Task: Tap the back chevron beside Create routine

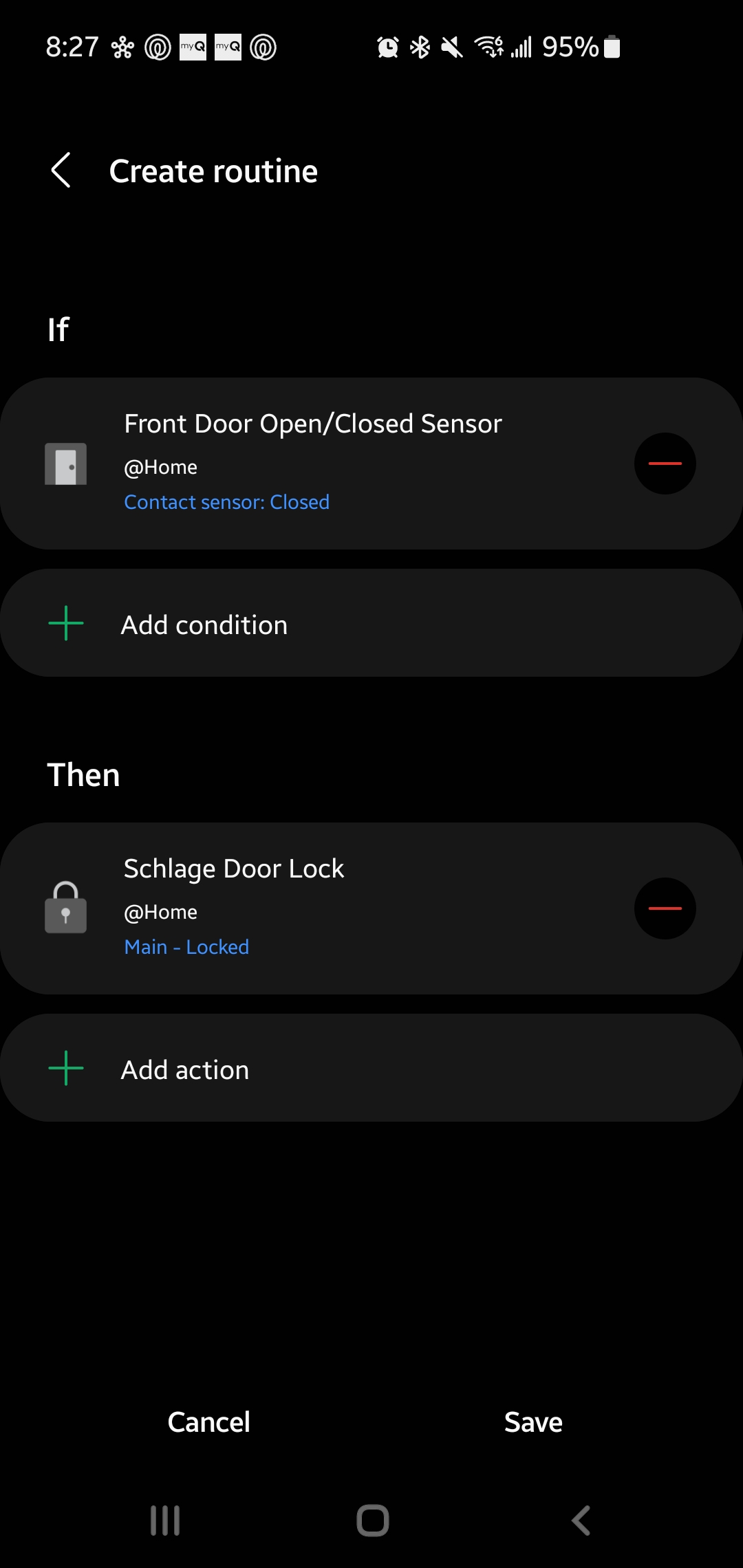Action: click(61, 170)
